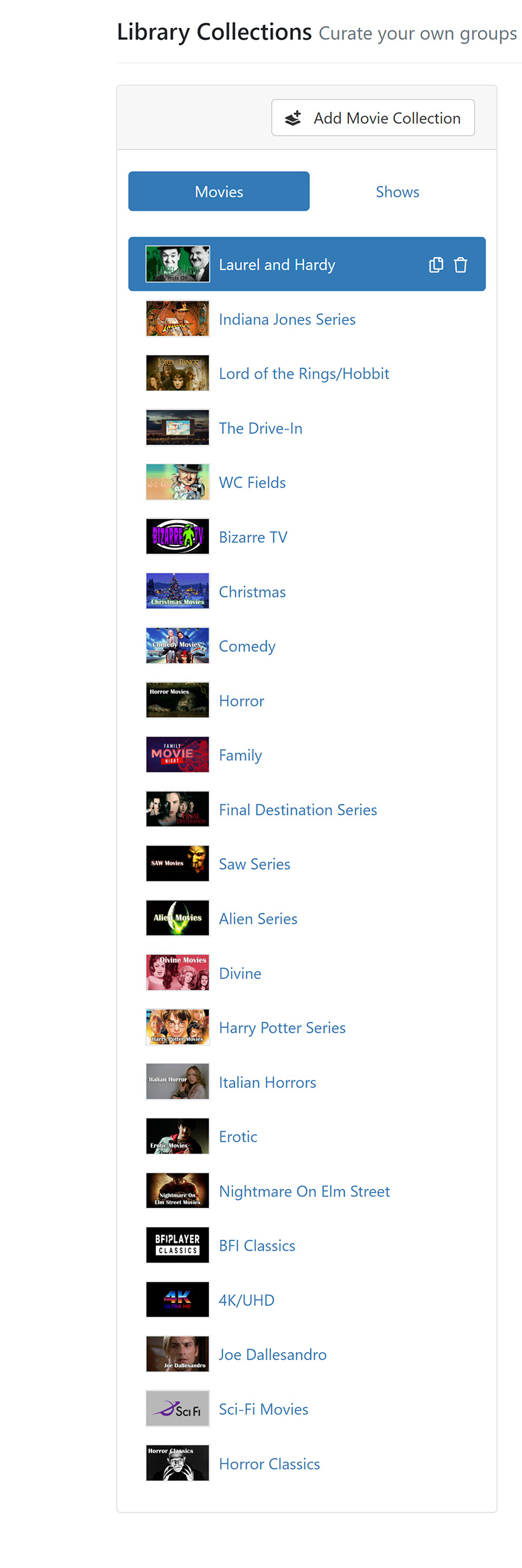Open the WC Fields collection
The height and width of the screenshot is (1568, 522).
coord(252,483)
